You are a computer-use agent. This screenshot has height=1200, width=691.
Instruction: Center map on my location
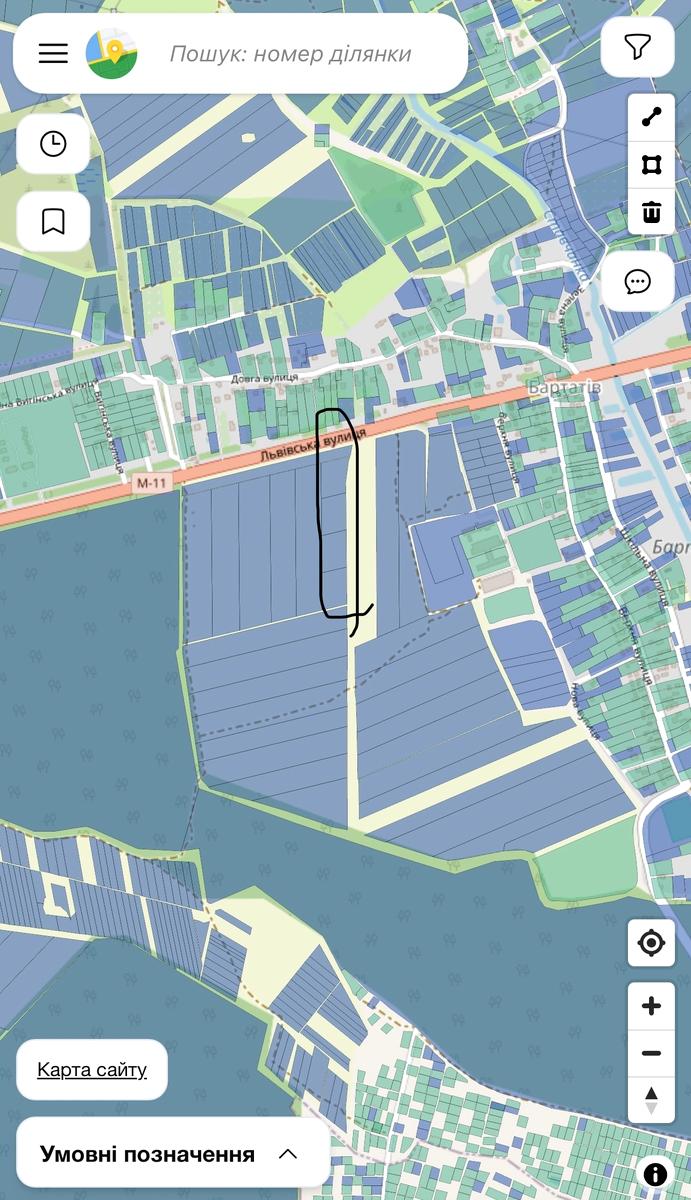[x=651, y=943]
